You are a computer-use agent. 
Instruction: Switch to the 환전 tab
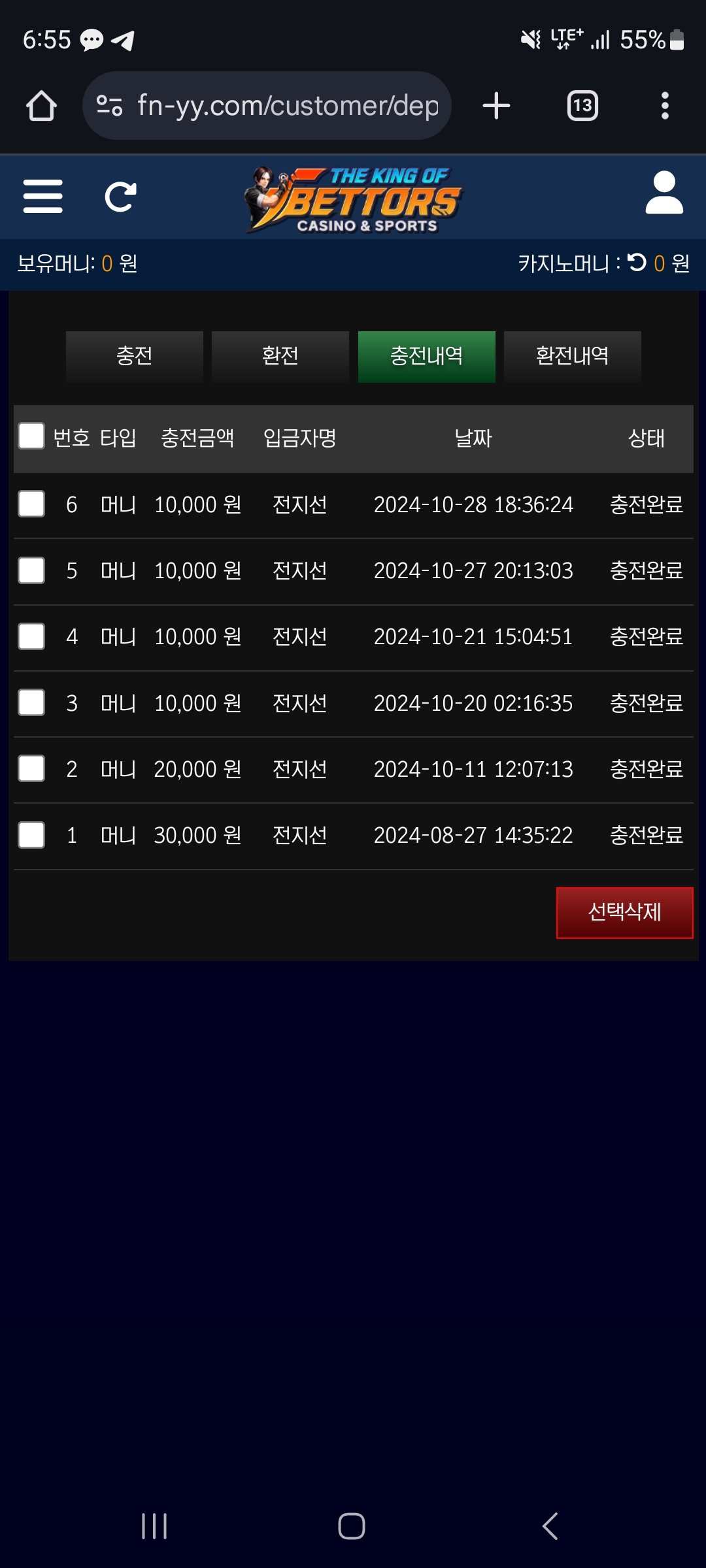[280, 356]
